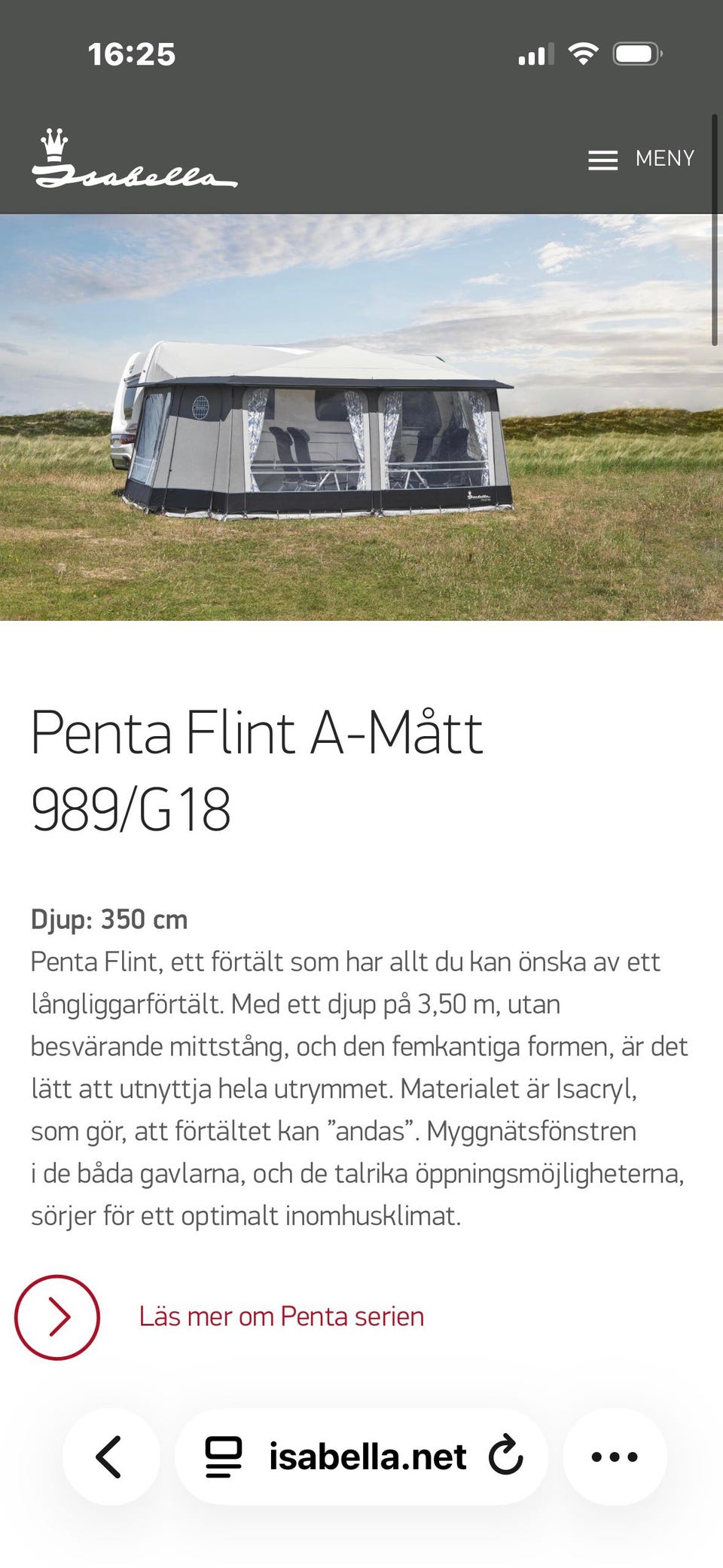Tap the awning photo of Penta Flint
723x1568 pixels.
coord(361,419)
